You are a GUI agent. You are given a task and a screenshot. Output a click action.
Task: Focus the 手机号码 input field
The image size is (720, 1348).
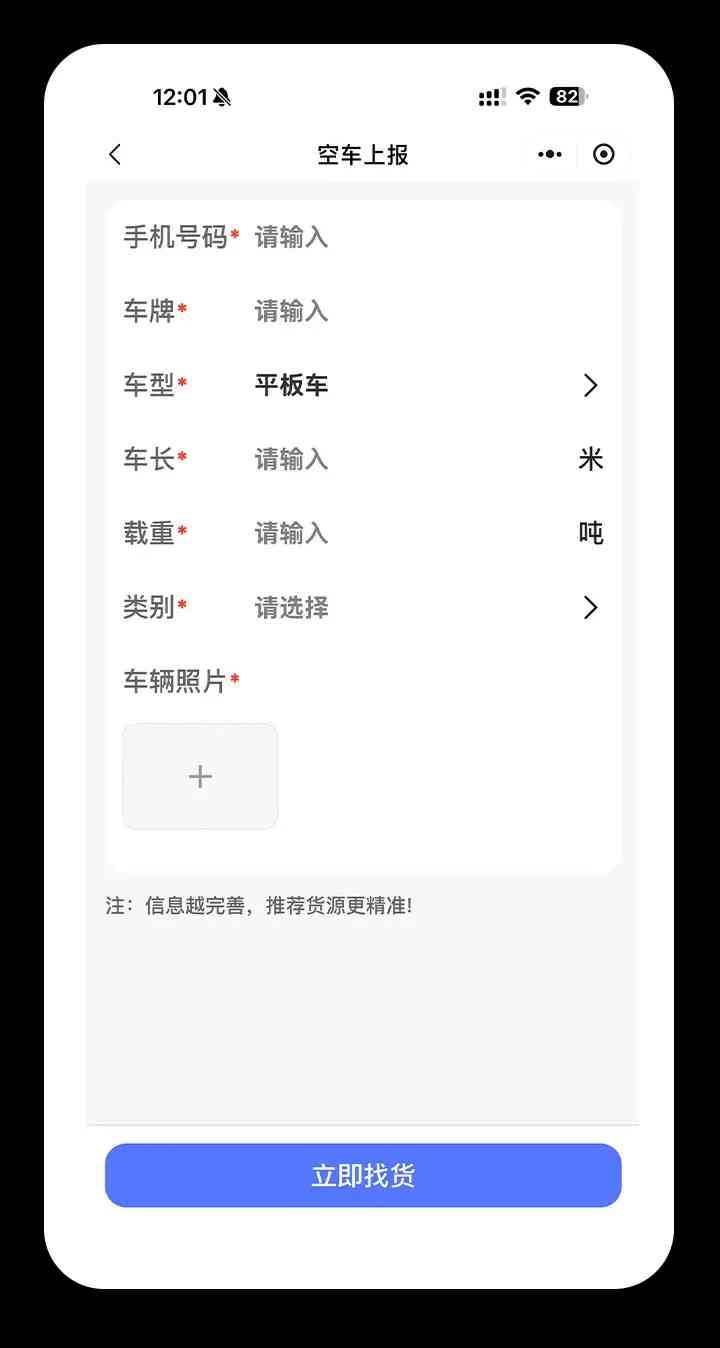400,238
